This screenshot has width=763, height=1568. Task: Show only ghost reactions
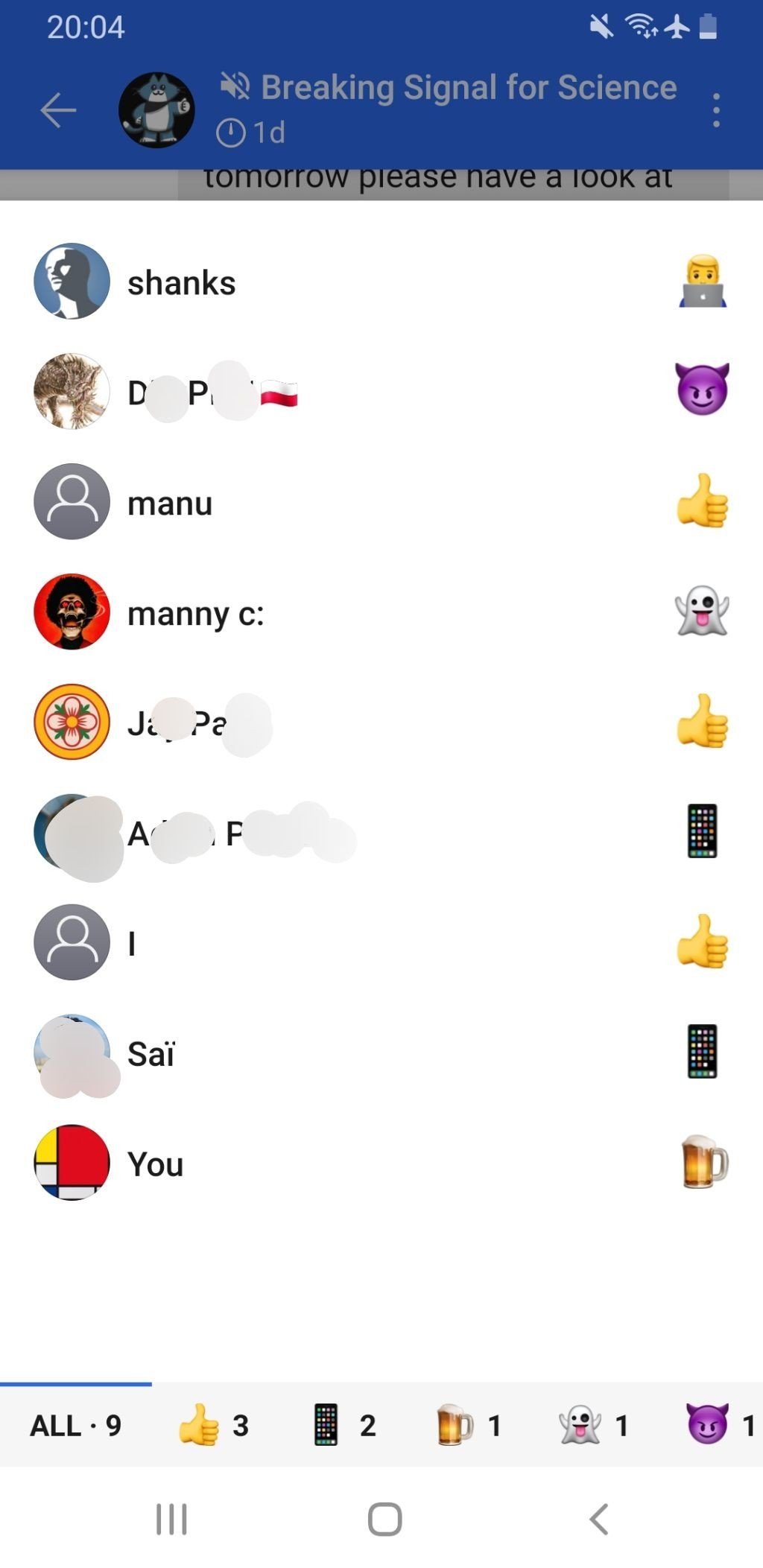594,1425
